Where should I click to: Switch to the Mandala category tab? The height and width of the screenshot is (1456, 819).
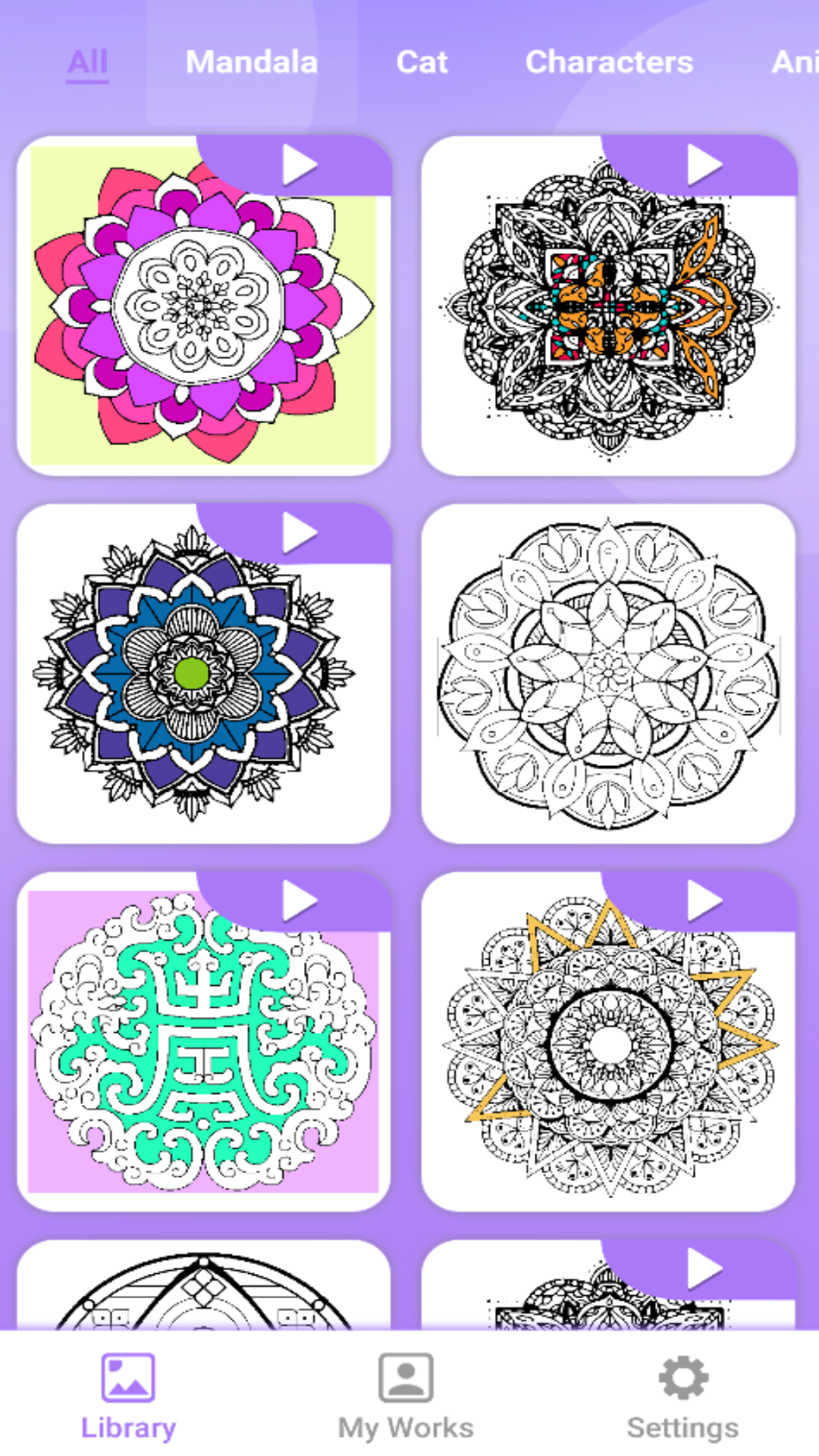(x=252, y=62)
